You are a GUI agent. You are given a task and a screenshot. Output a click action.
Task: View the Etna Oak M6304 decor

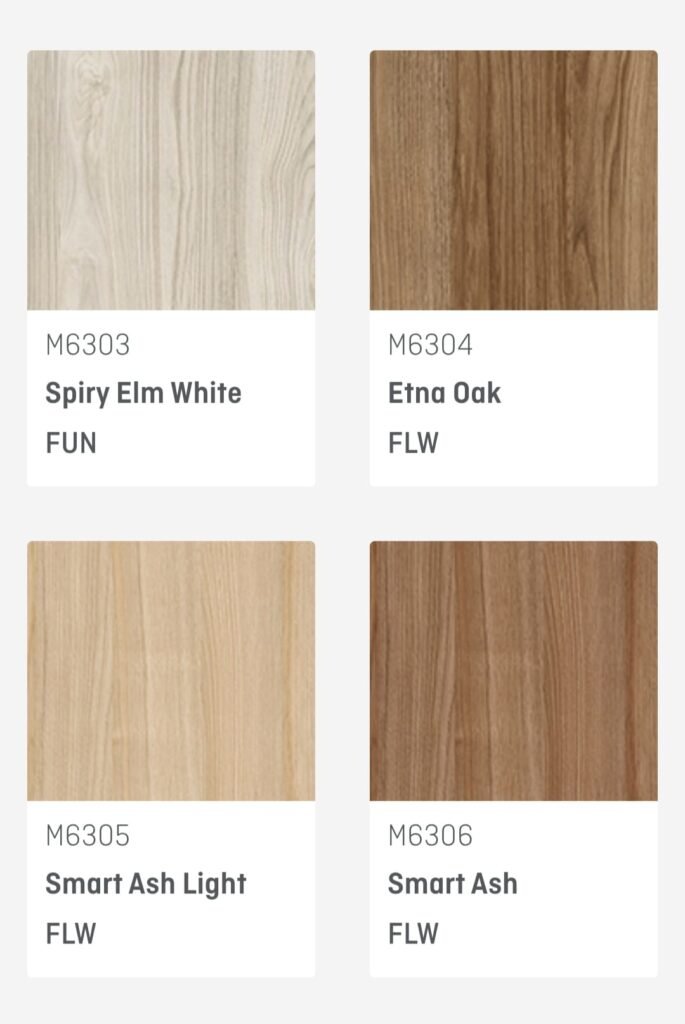point(513,268)
